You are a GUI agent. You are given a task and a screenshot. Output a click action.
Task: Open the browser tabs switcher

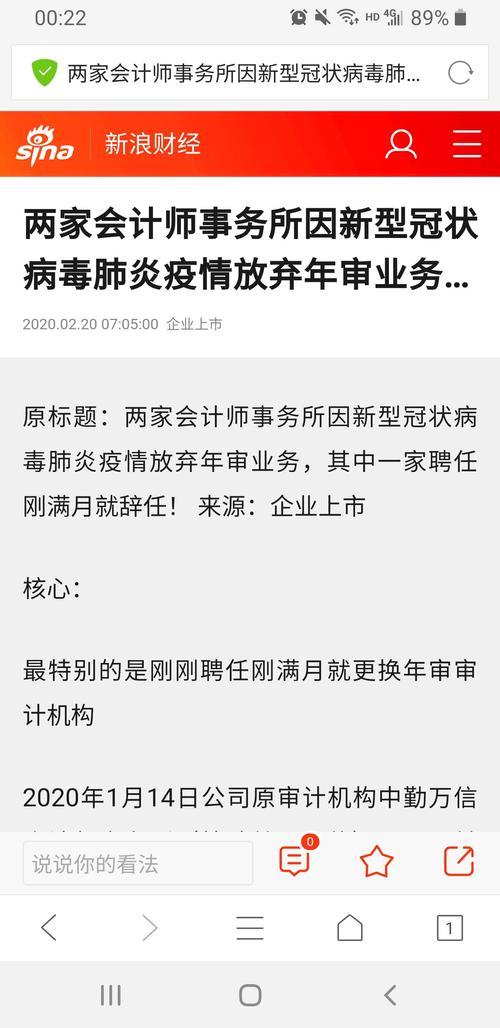[450, 928]
